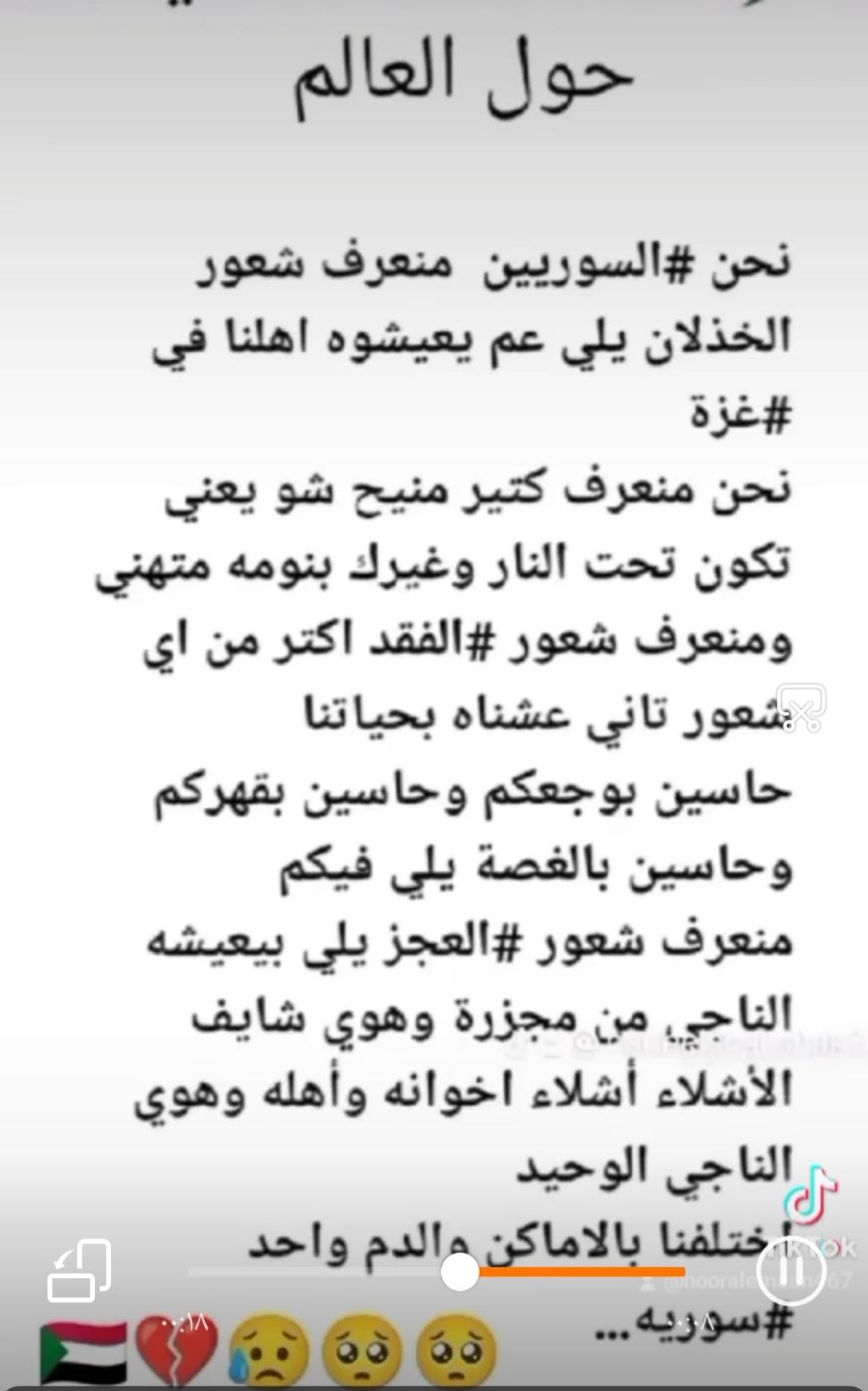868x1391 pixels.
Task: Tap the video seek bar
Action: [436, 1271]
